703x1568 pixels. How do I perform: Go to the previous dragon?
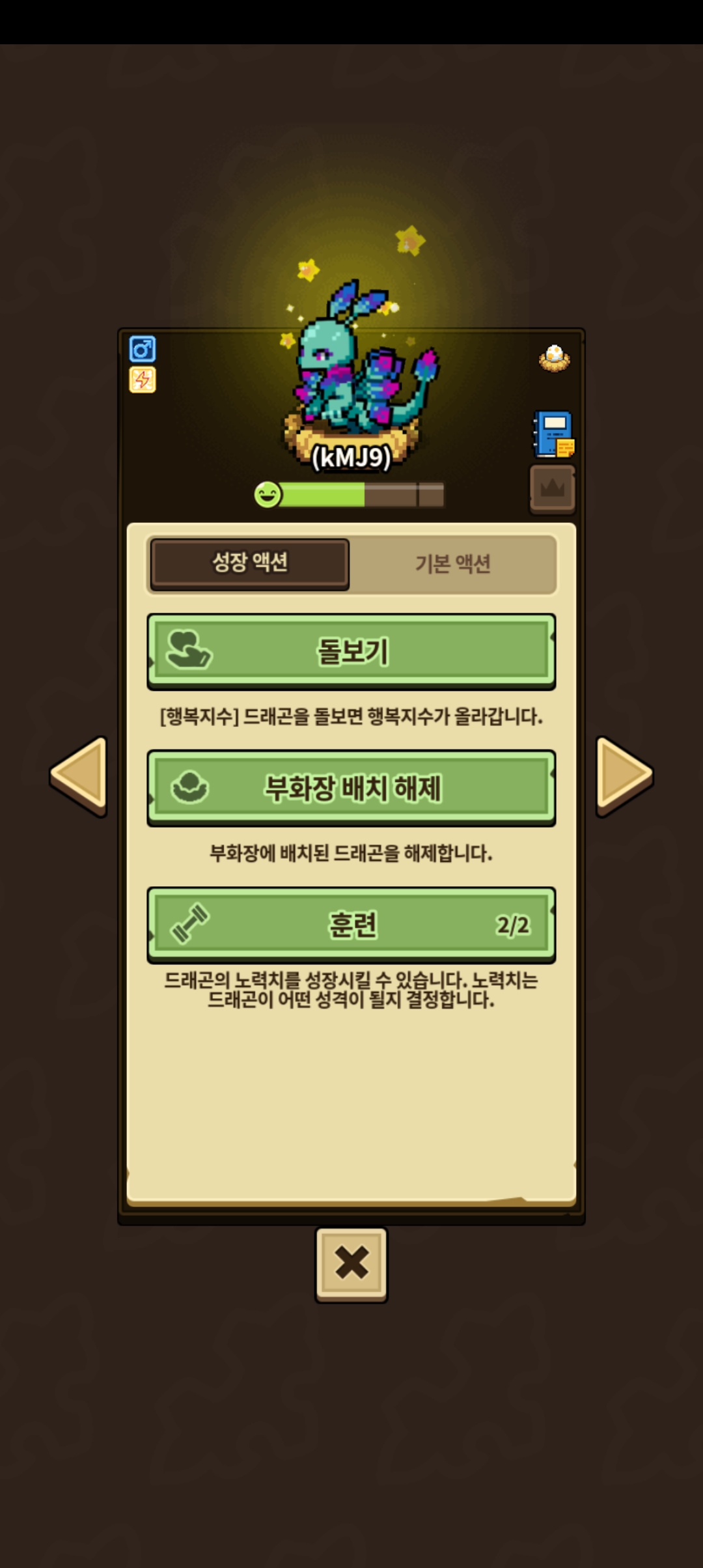(x=79, y=775)
